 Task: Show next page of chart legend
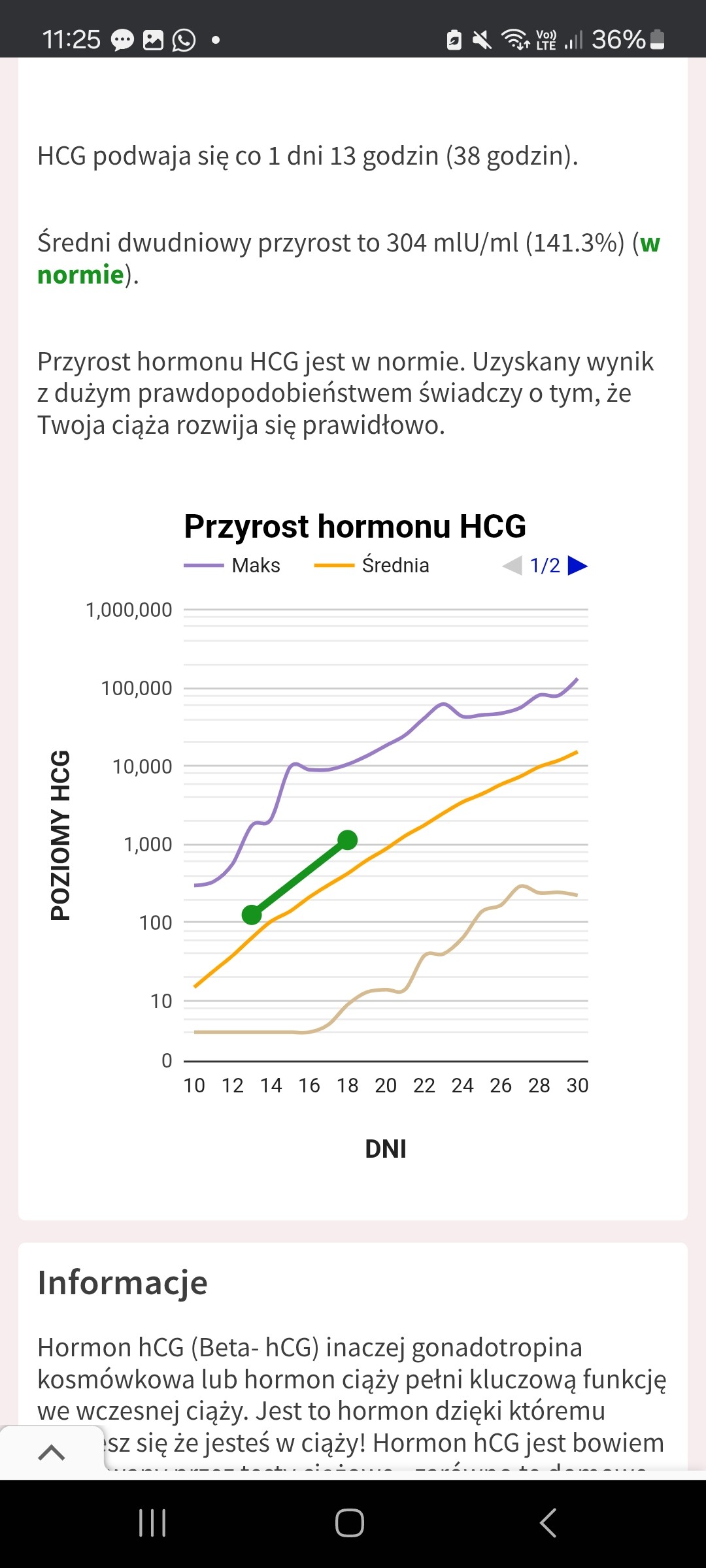(x=578, y=565)
